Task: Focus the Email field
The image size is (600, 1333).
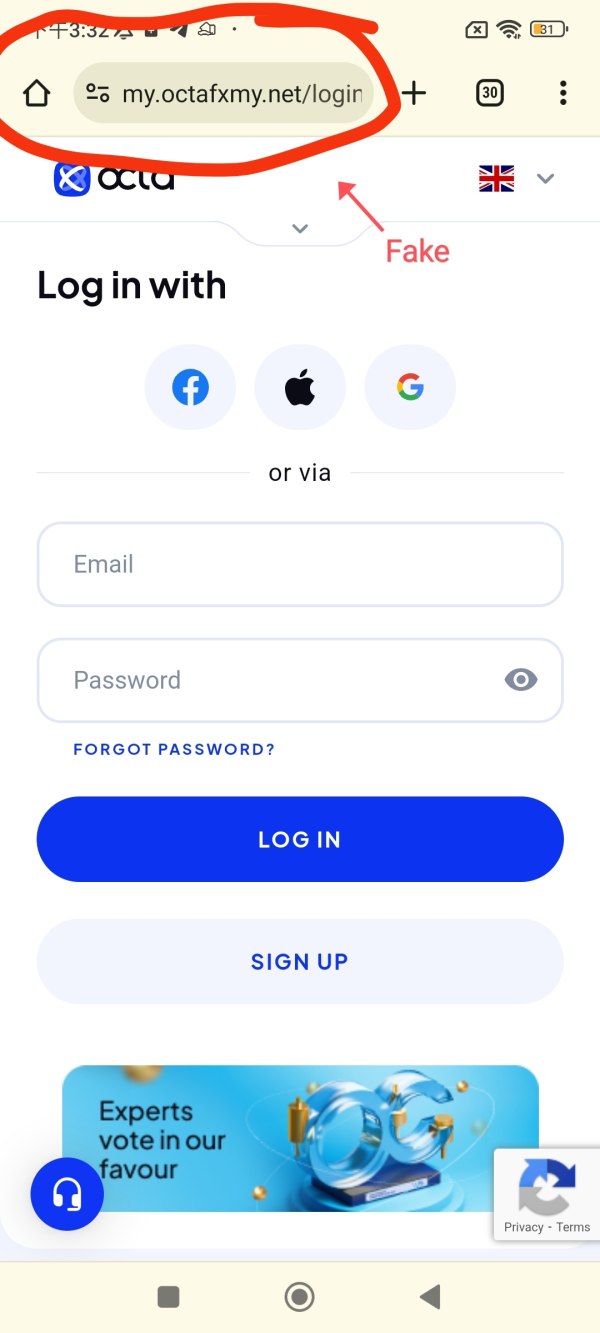Action: pos(300,564)
